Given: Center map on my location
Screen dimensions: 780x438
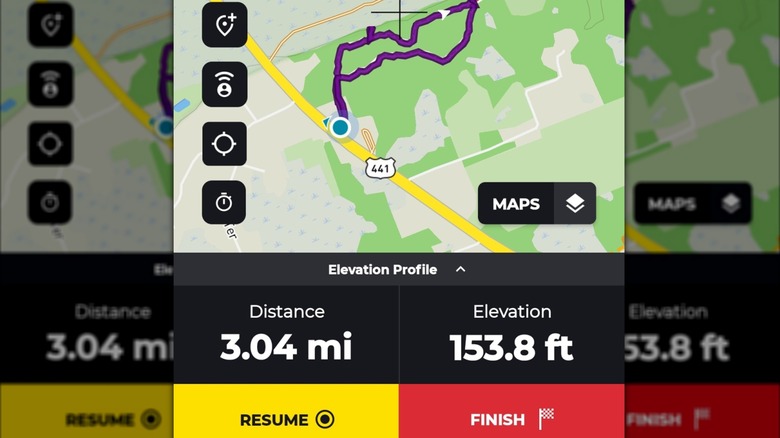Looking at the screenshot, I should point(224,144).
